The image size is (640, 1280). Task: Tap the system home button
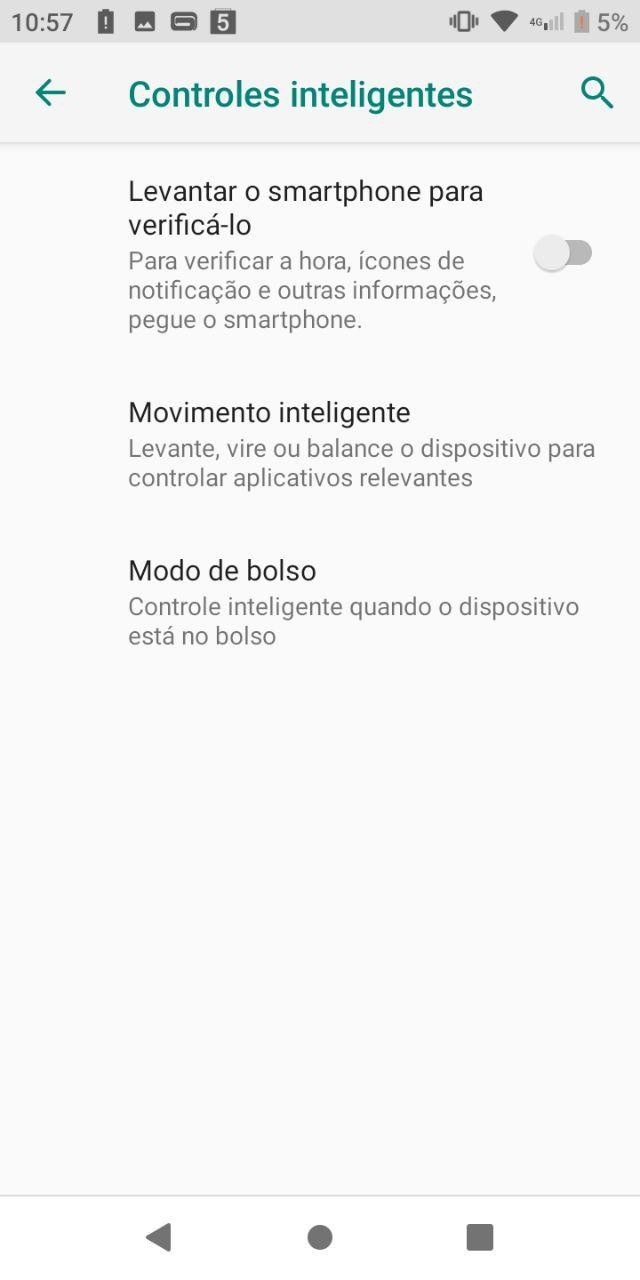(x=320, y=1237)
